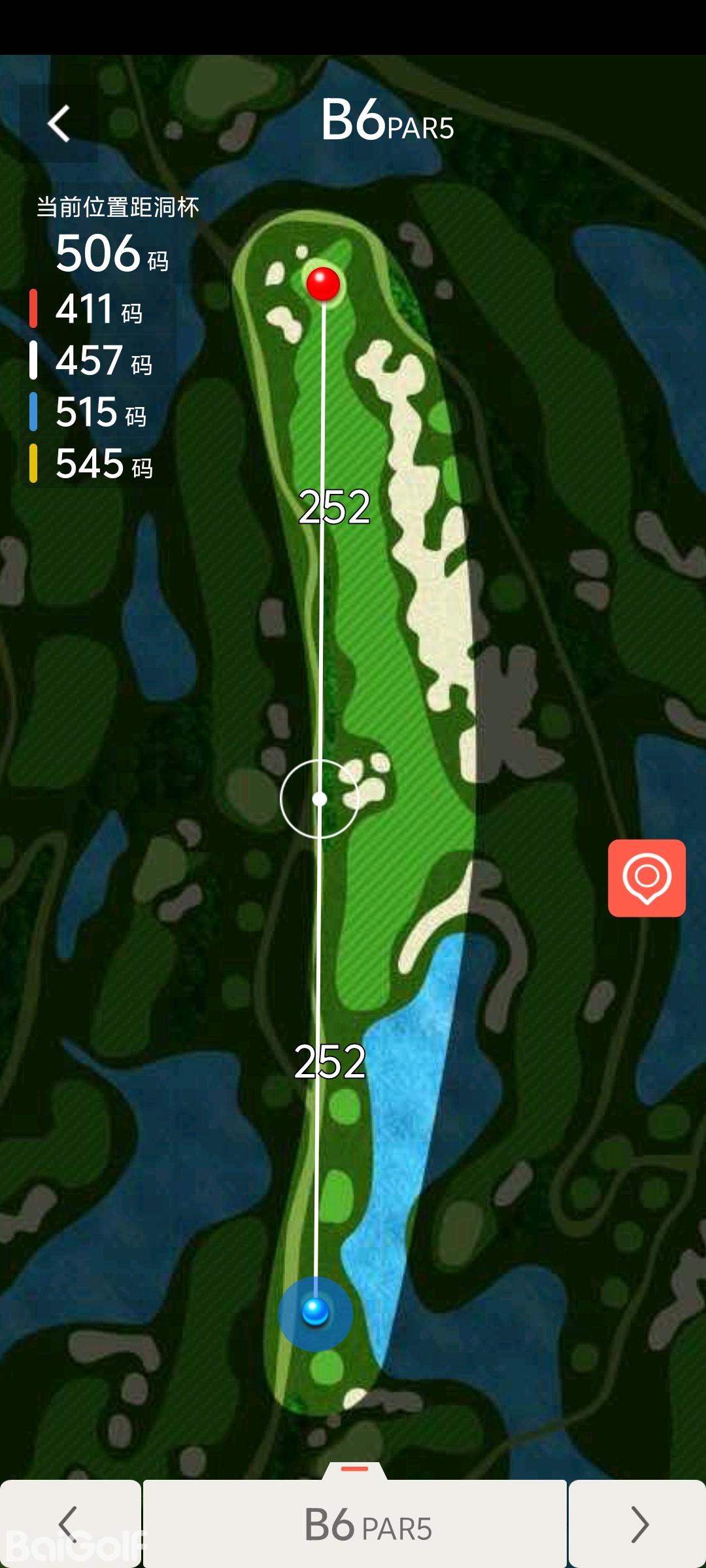Tap the white target circle on fairway
The image size is (706, 1568).
pyautogui.click(x=320, y=798)
